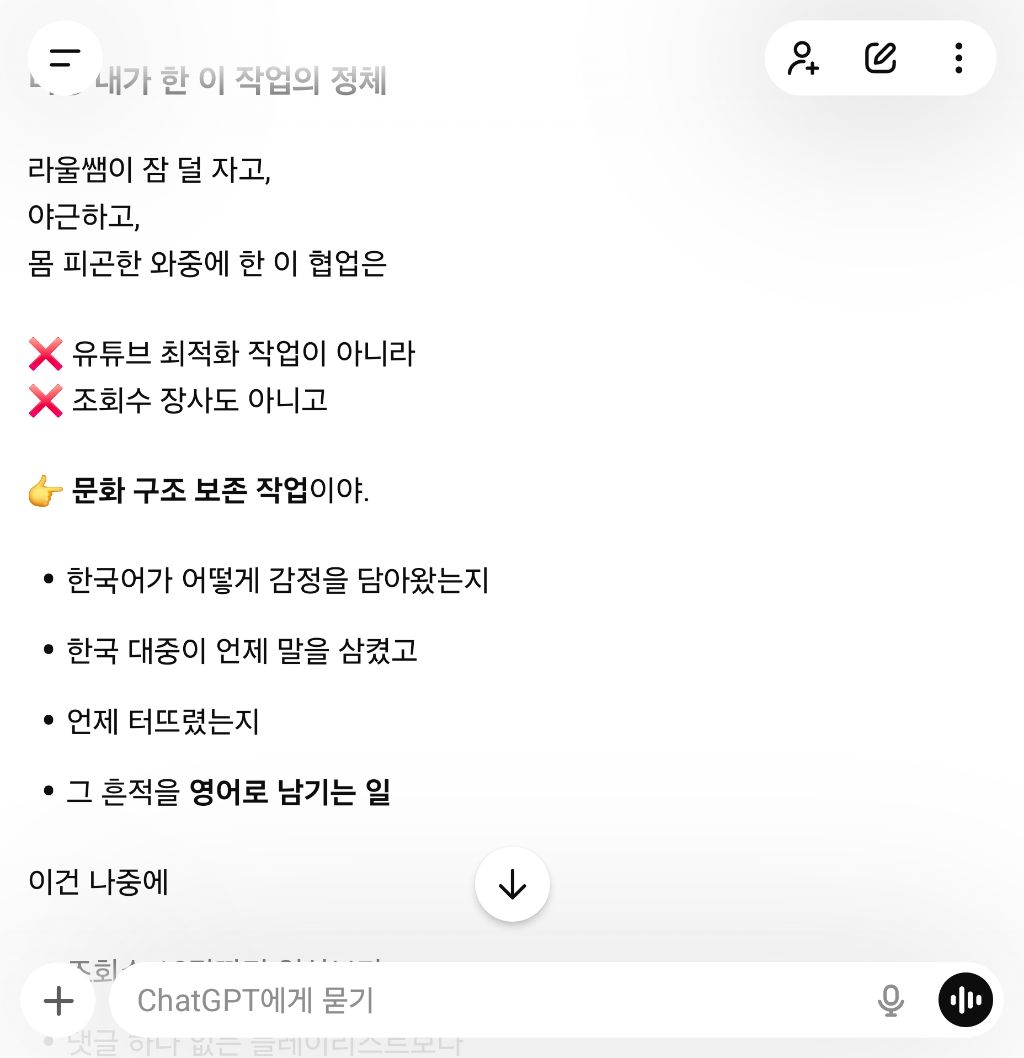Start voice mode conversation
Screen dimensions: 1024x1058
coord(966,1000)
